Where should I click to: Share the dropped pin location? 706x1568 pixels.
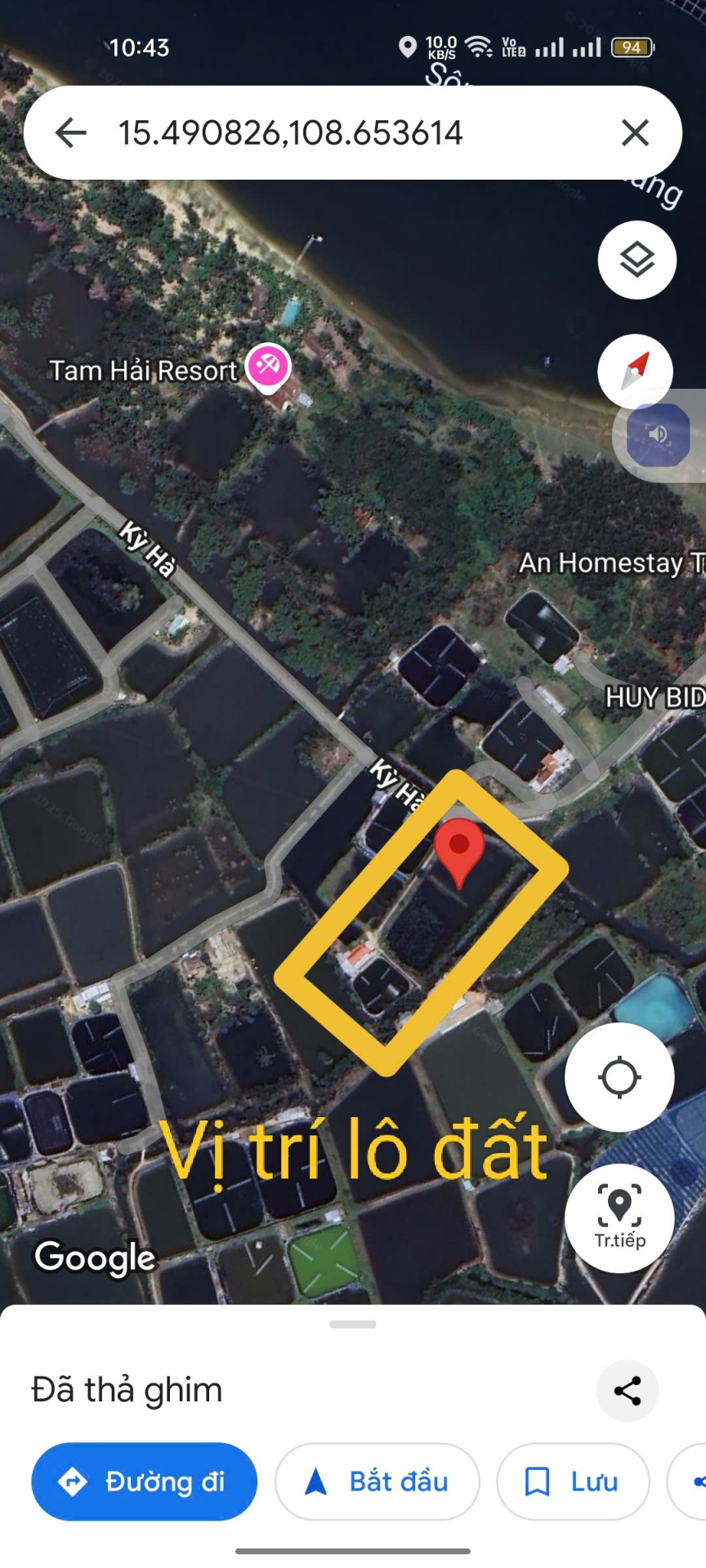(627, 1391)
